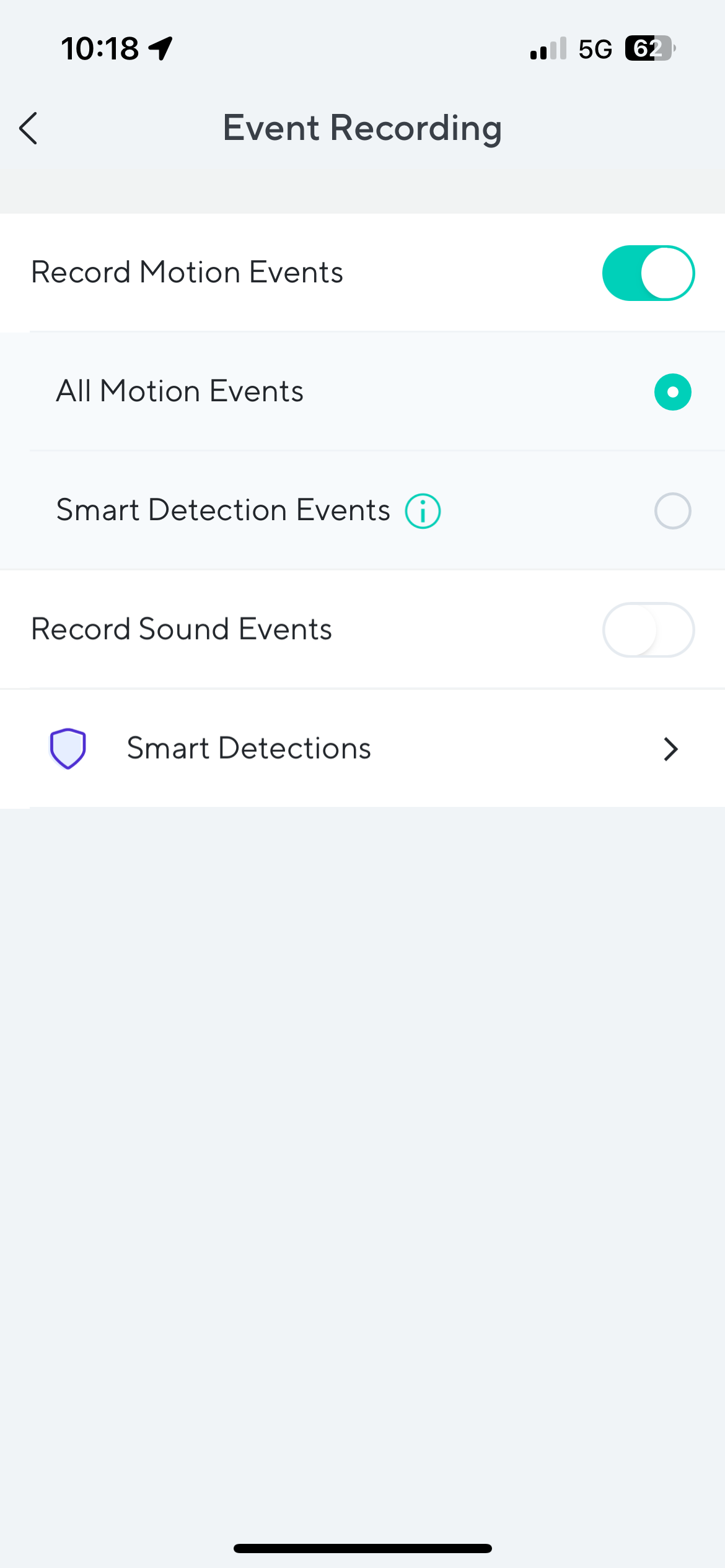Go back from Event Recording
Screen dimensions: 725x1568
(x=29, y=128)
